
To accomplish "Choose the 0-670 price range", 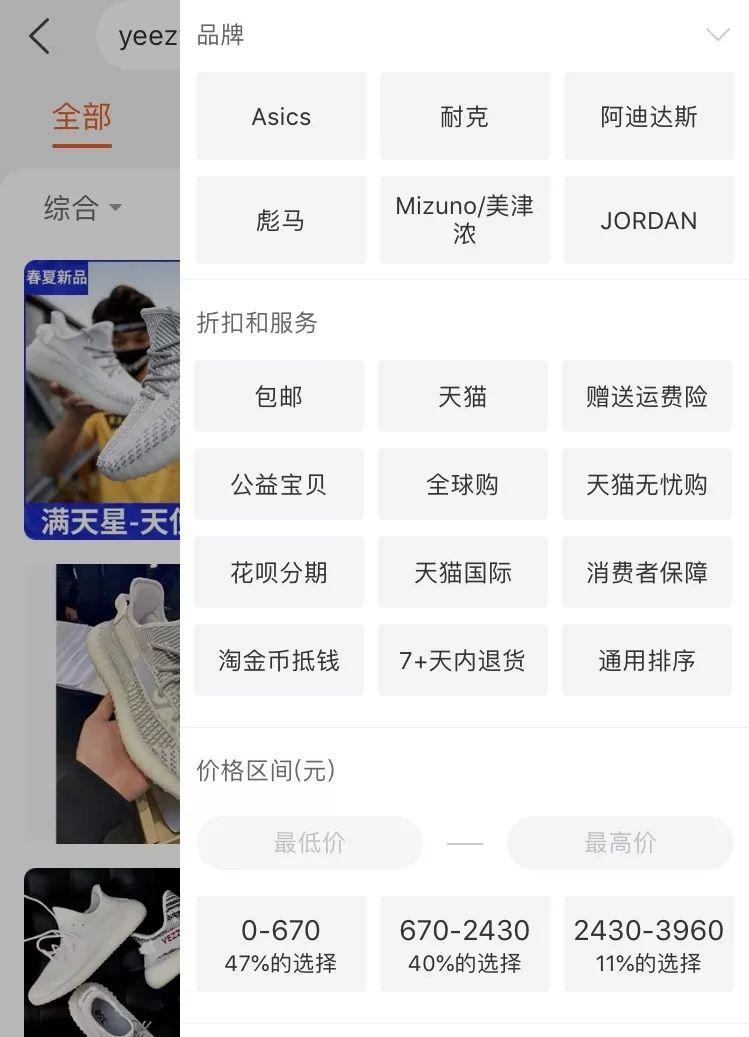I will point(281,944).
